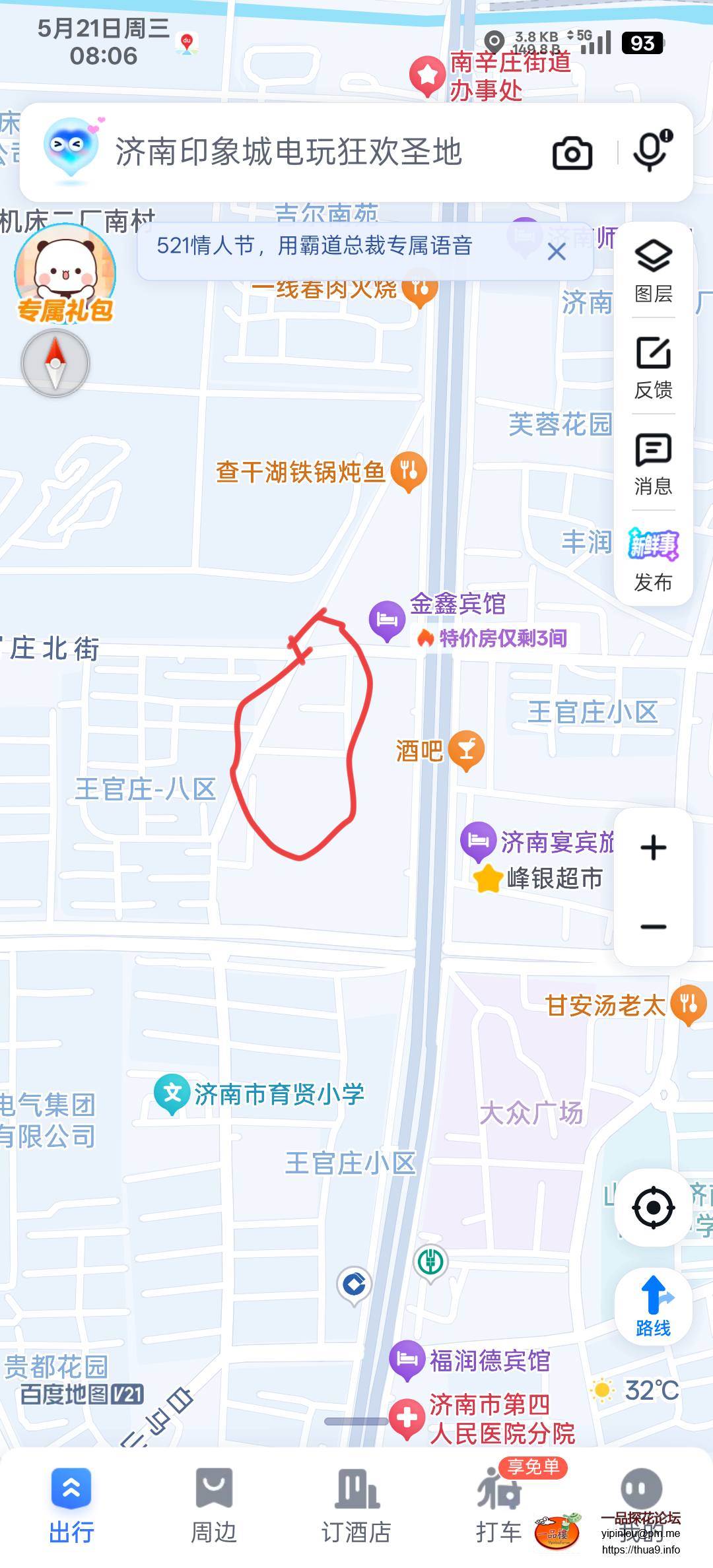This screenshot has width=713, height=1568.
Task: Center the map on my location
Action: click(x=653, y=1208)
